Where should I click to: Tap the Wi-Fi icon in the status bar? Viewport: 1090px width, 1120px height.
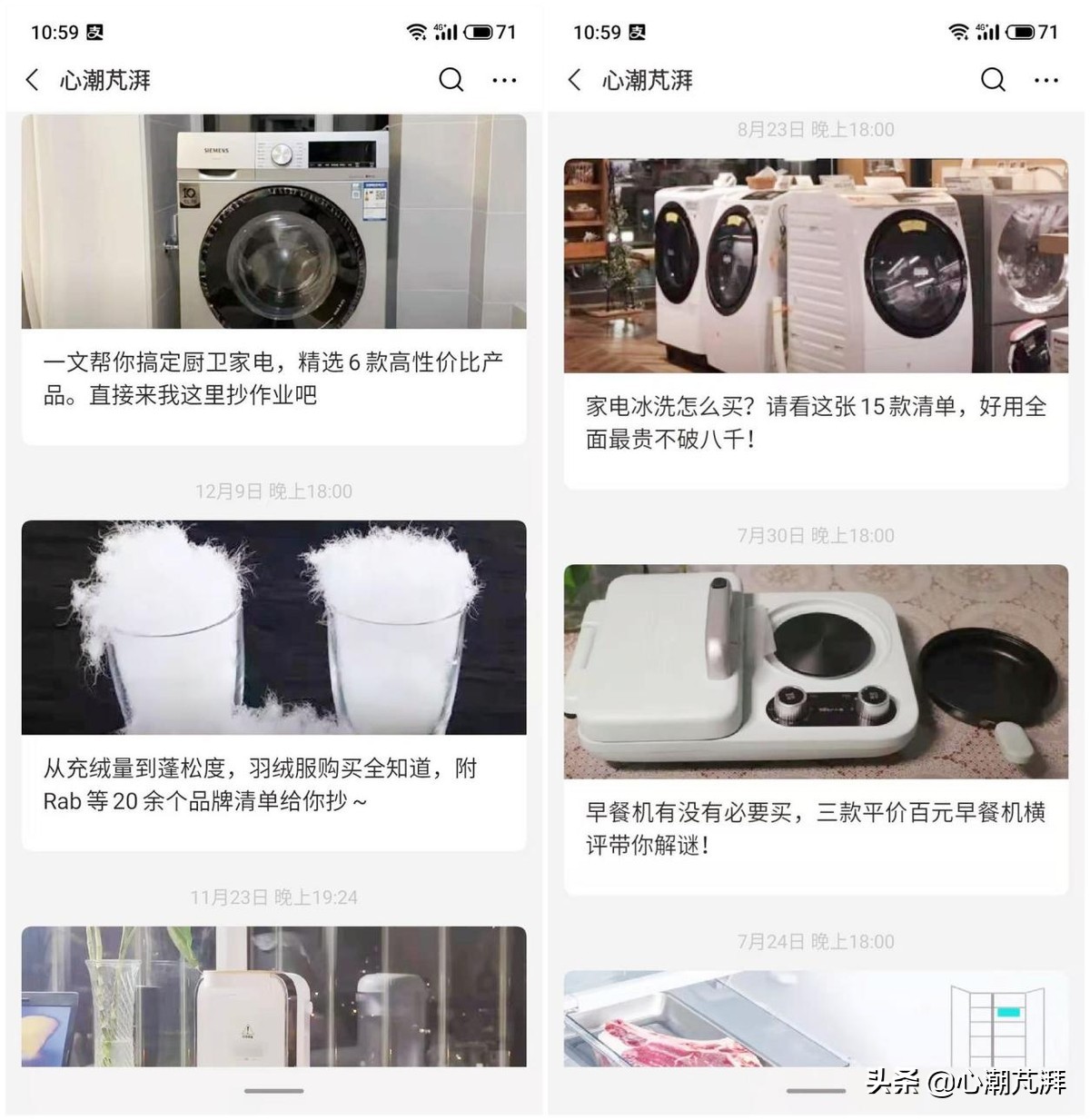(x=415, y=29)
